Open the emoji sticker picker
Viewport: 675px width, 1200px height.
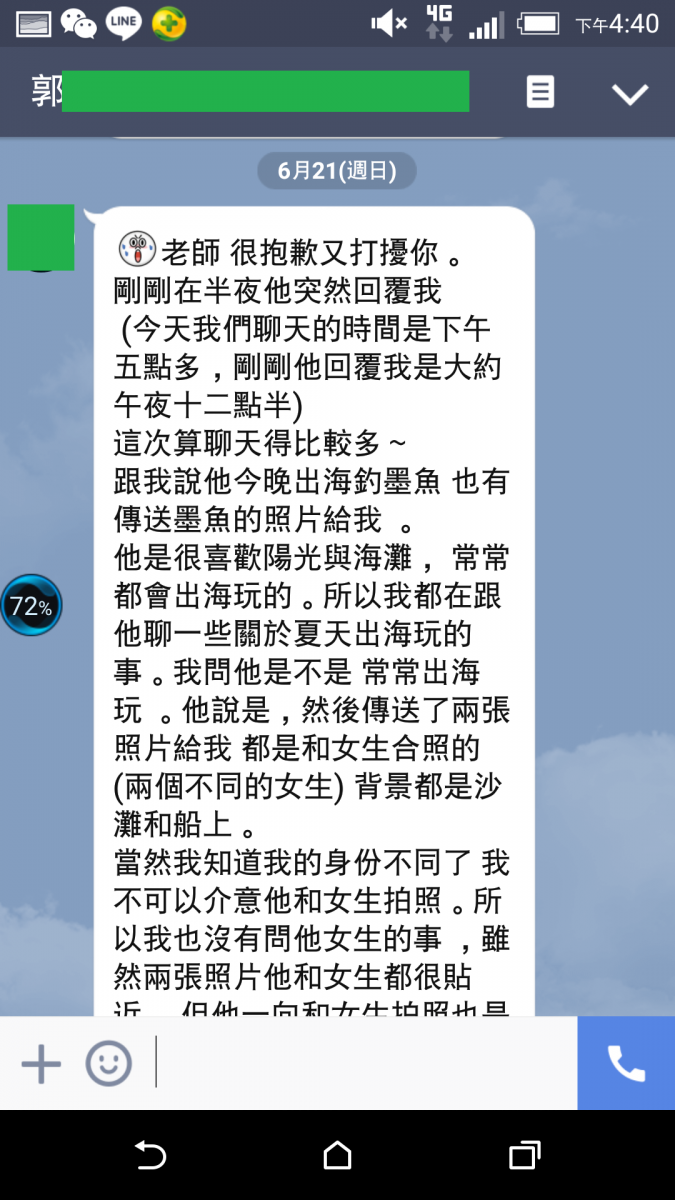(108, 1063)
